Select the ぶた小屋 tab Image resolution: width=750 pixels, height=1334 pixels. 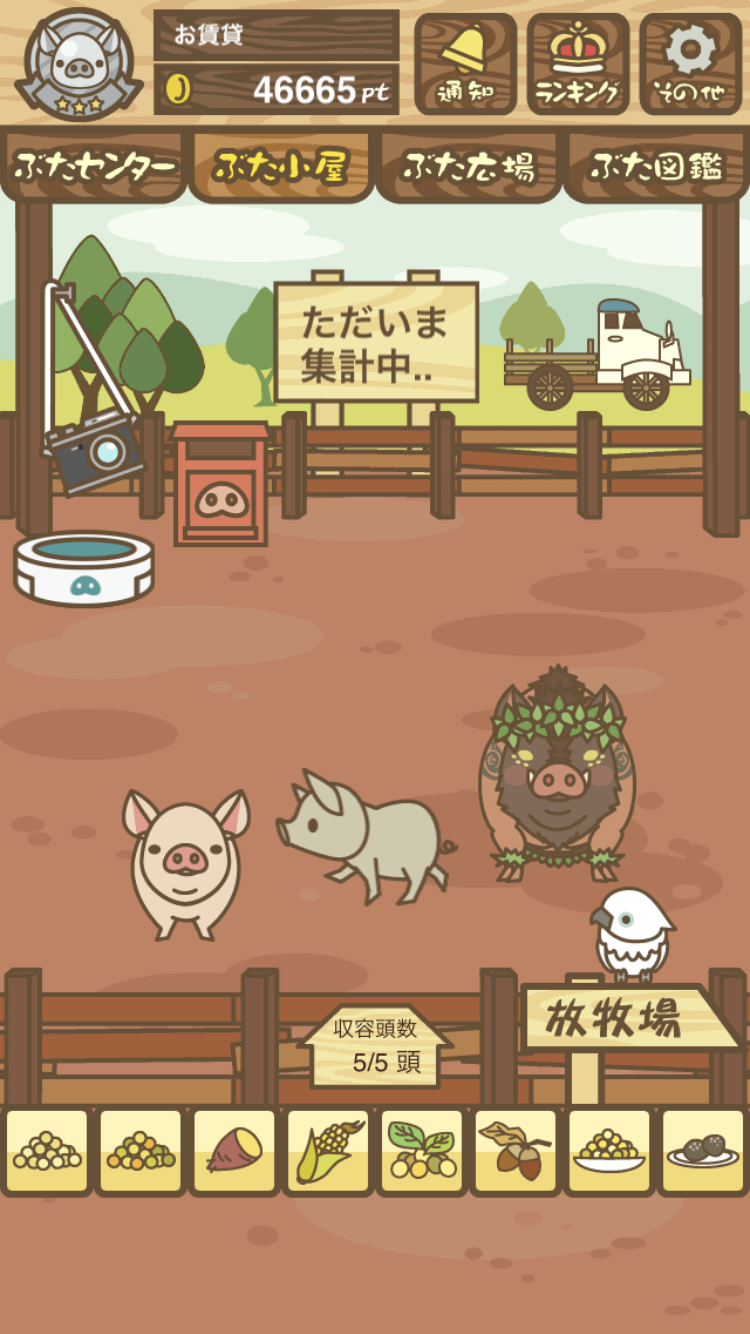tap(281, 167)
